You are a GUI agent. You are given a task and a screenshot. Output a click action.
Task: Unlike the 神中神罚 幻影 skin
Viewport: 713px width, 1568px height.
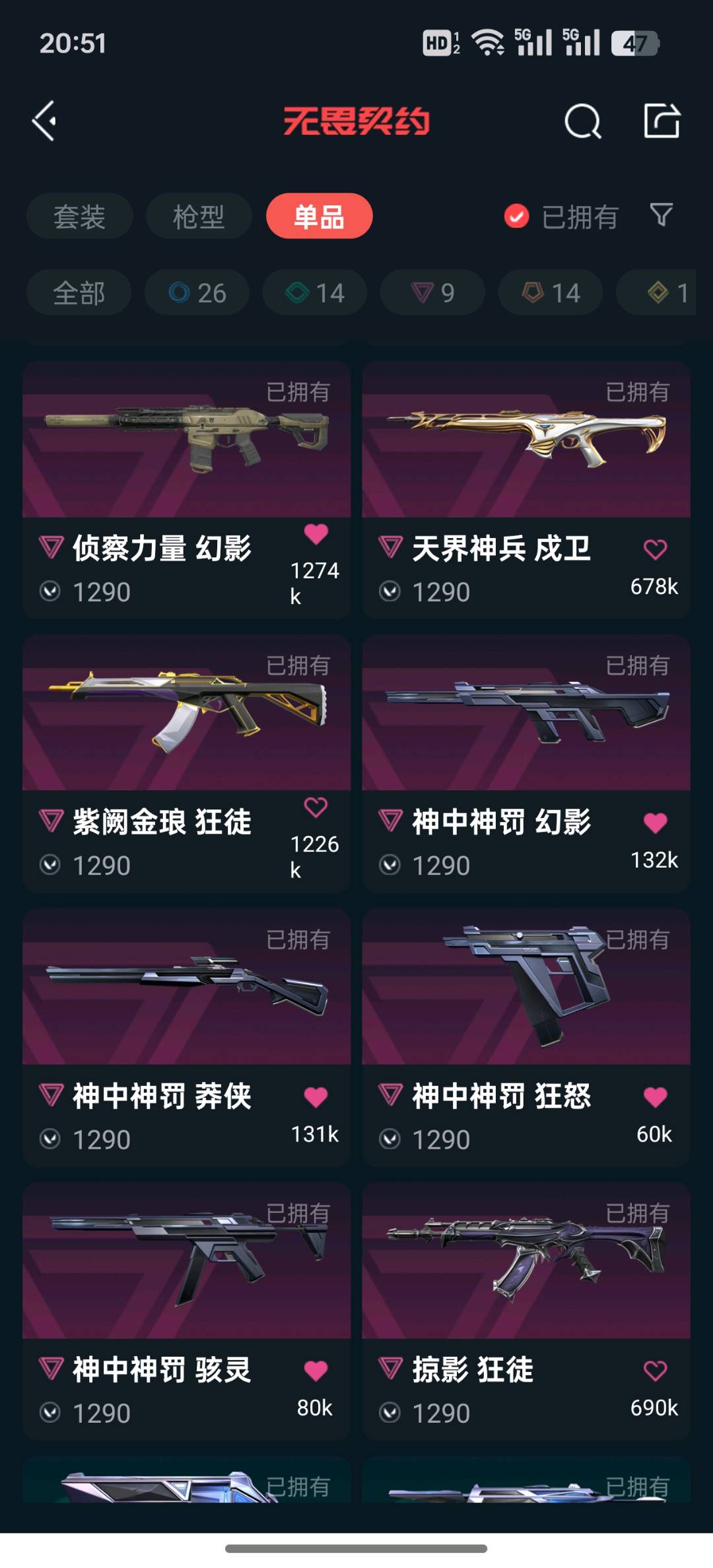pos(655,823)
